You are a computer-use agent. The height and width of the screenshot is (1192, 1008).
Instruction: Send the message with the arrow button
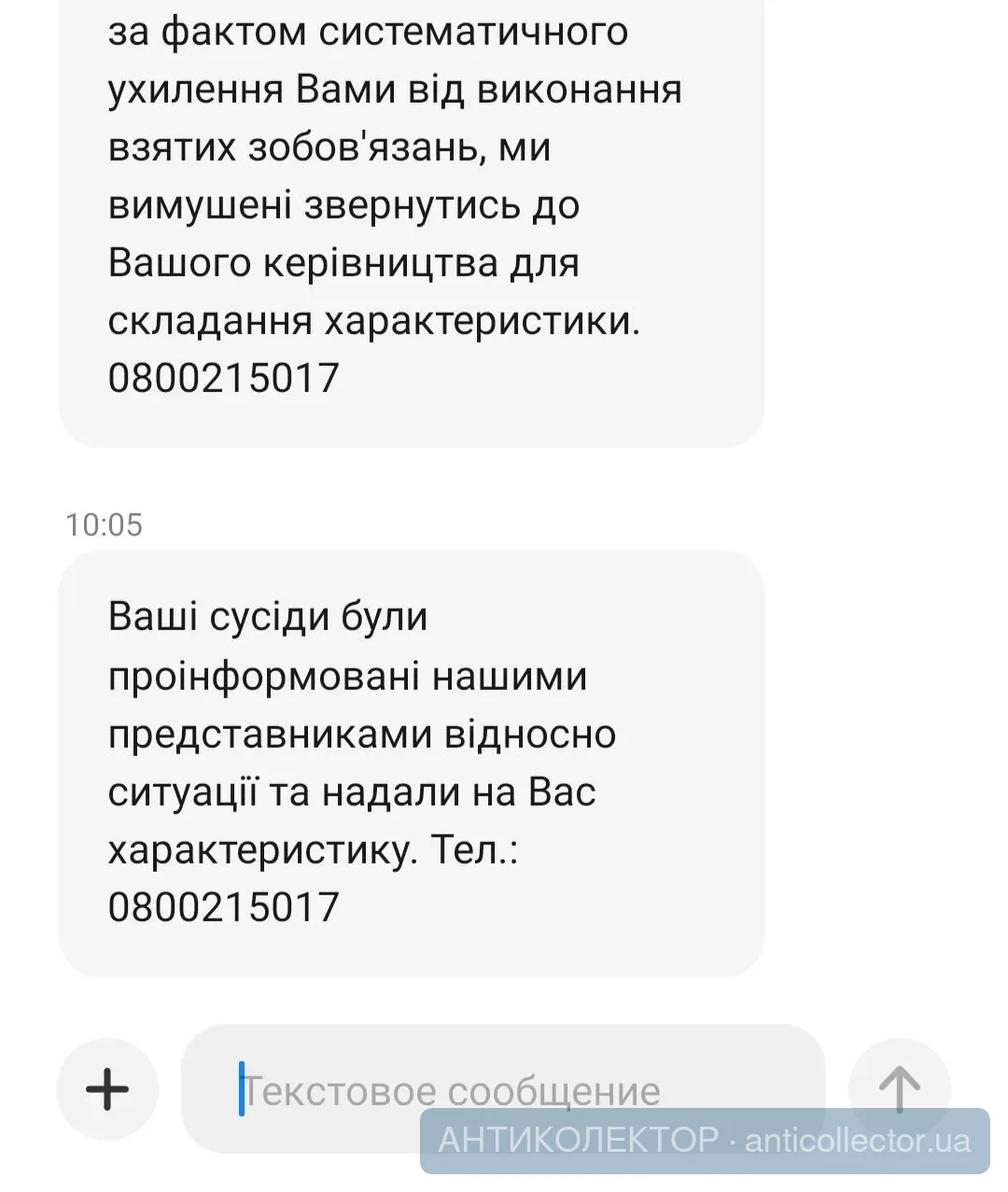click(899, 1086)
